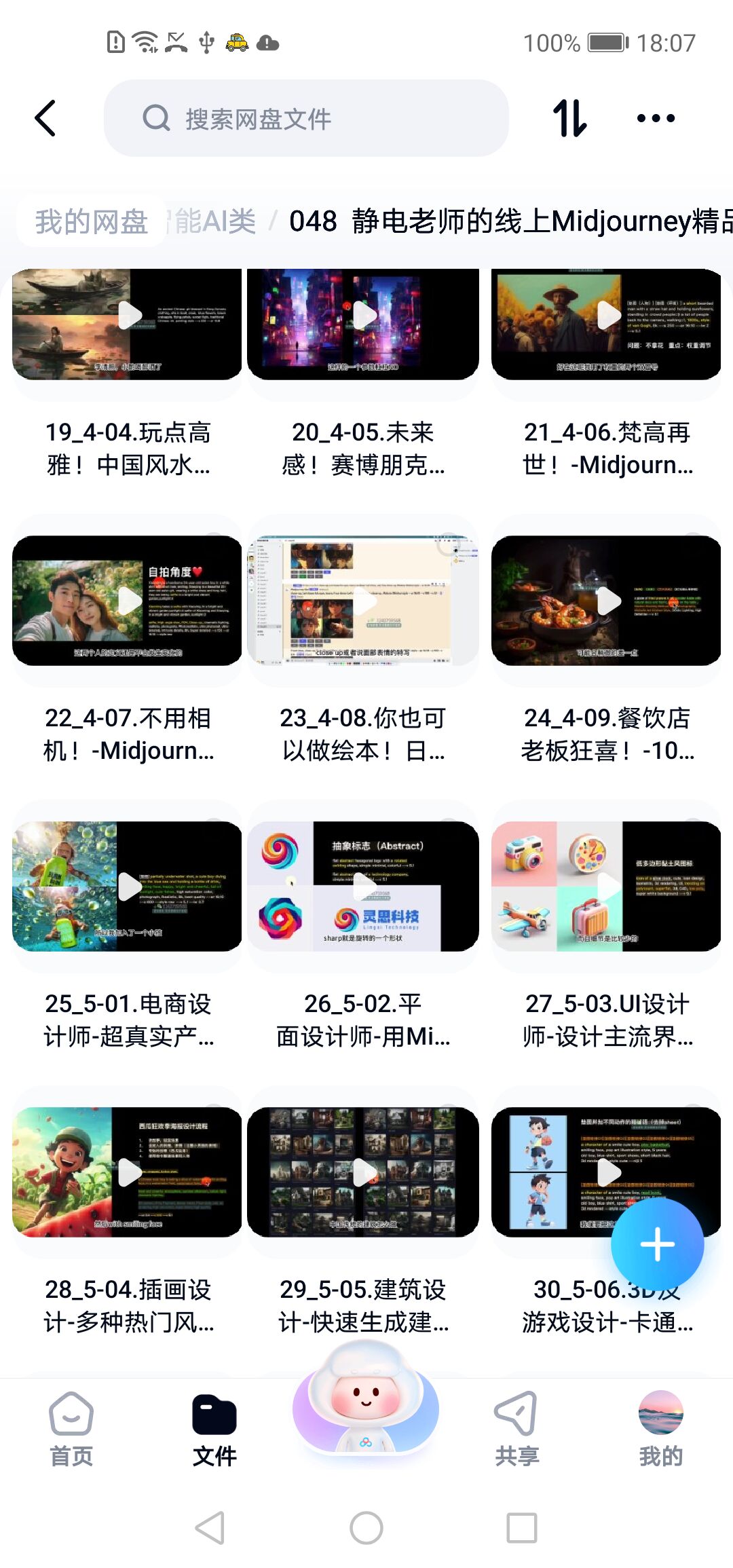Open the three-dot overflow menu

tap(656, 119)
